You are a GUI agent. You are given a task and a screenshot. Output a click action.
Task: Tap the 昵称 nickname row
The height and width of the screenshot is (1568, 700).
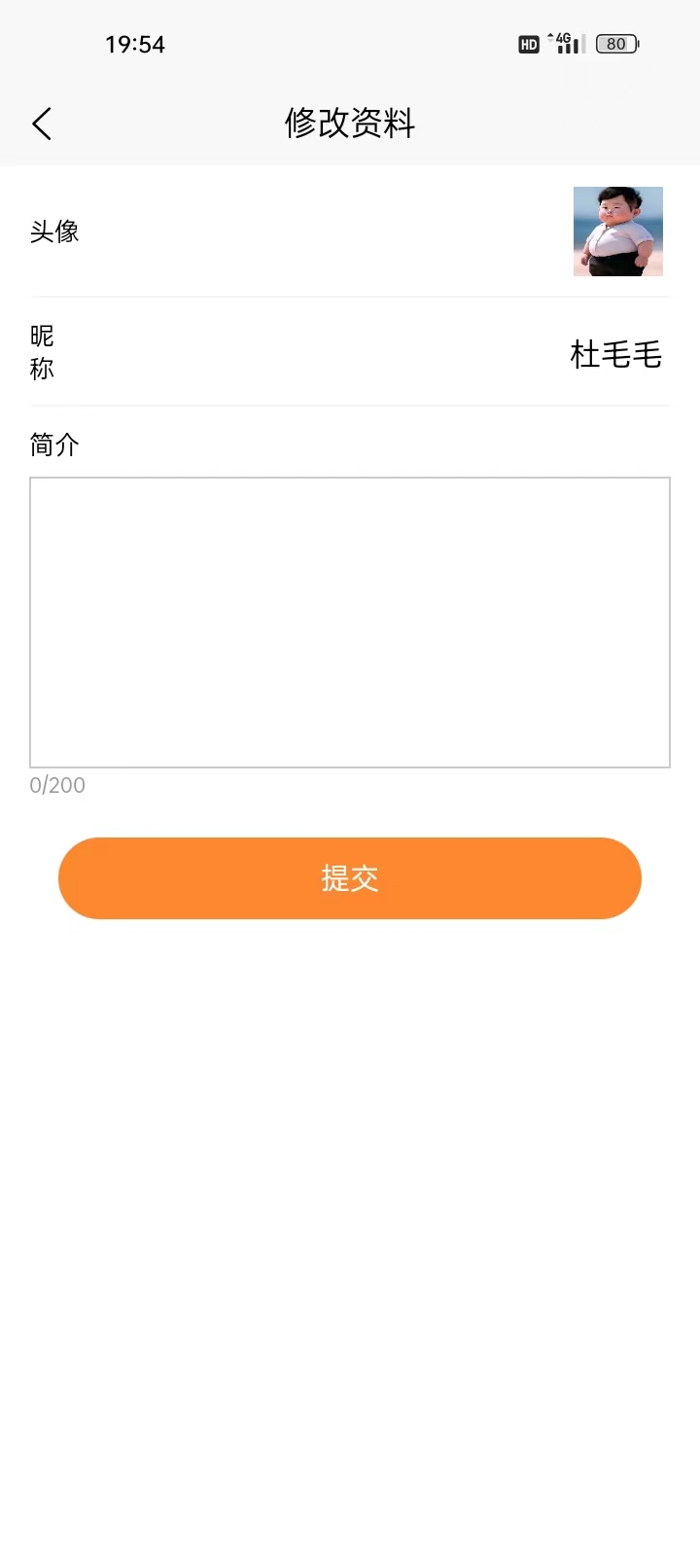[350, 352]
